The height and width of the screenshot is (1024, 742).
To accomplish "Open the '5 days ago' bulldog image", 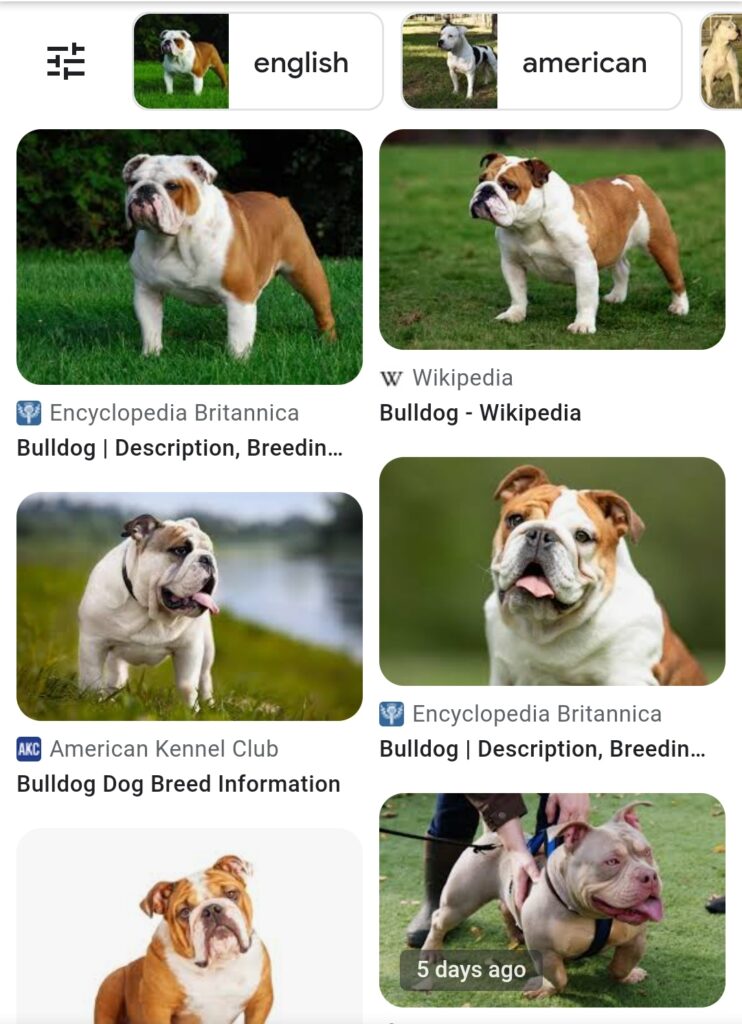I will [x=552, y=900].
